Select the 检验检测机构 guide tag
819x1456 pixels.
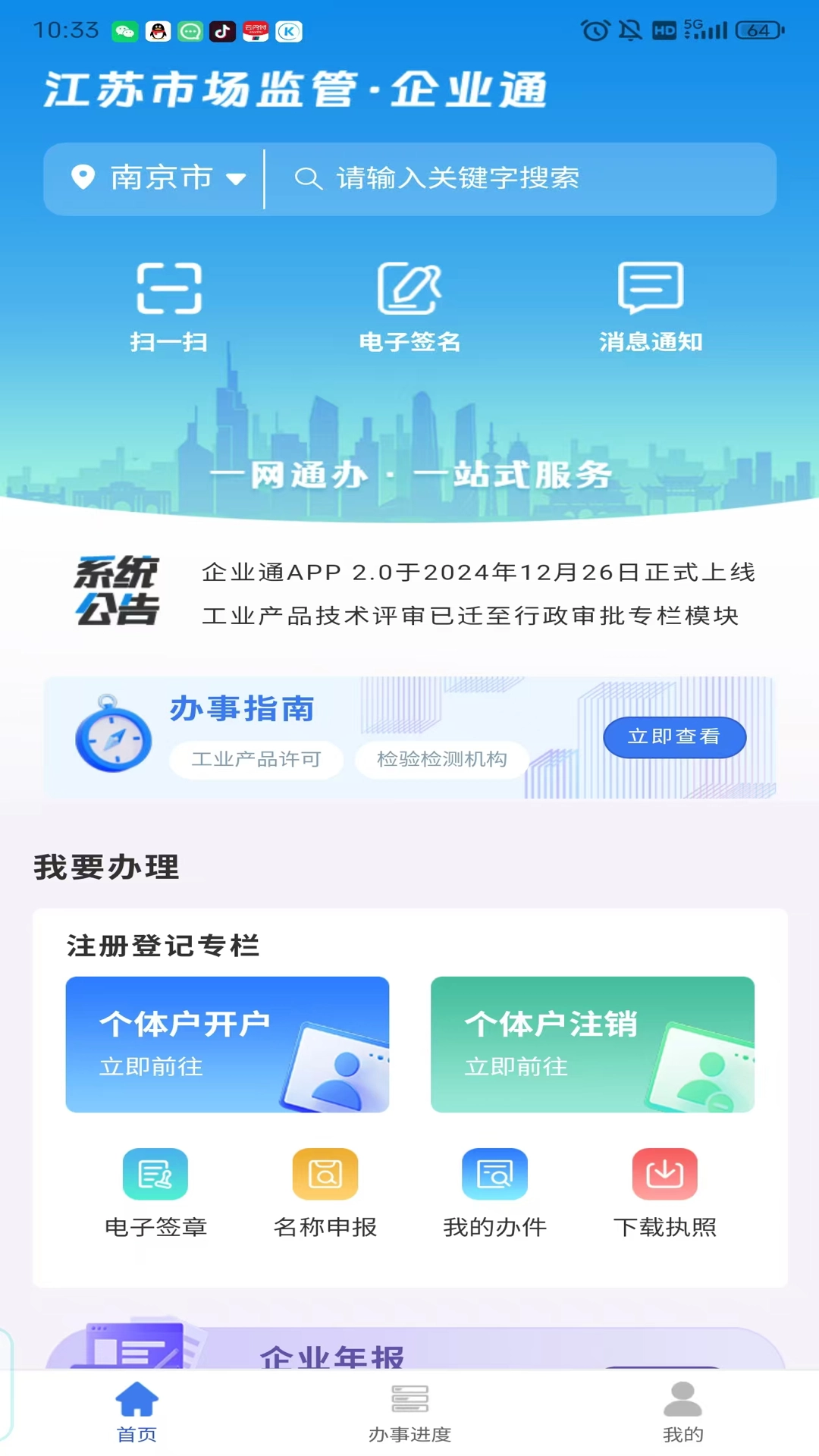coord(441,761)
